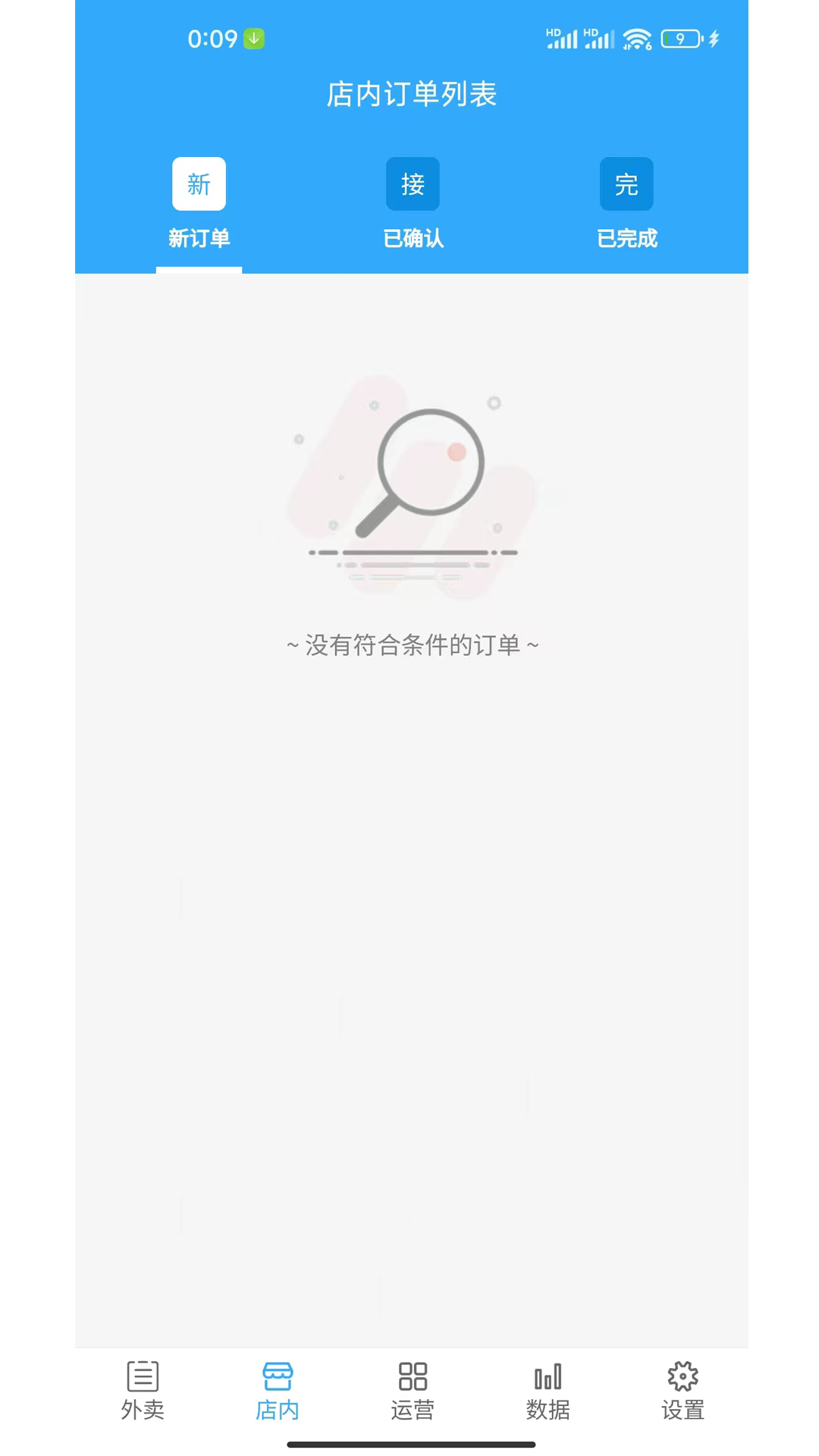This screenshot has height=1456, width=819.
Task: Tap the 店内 bottom navigation item
Action: pos(278,1391)
